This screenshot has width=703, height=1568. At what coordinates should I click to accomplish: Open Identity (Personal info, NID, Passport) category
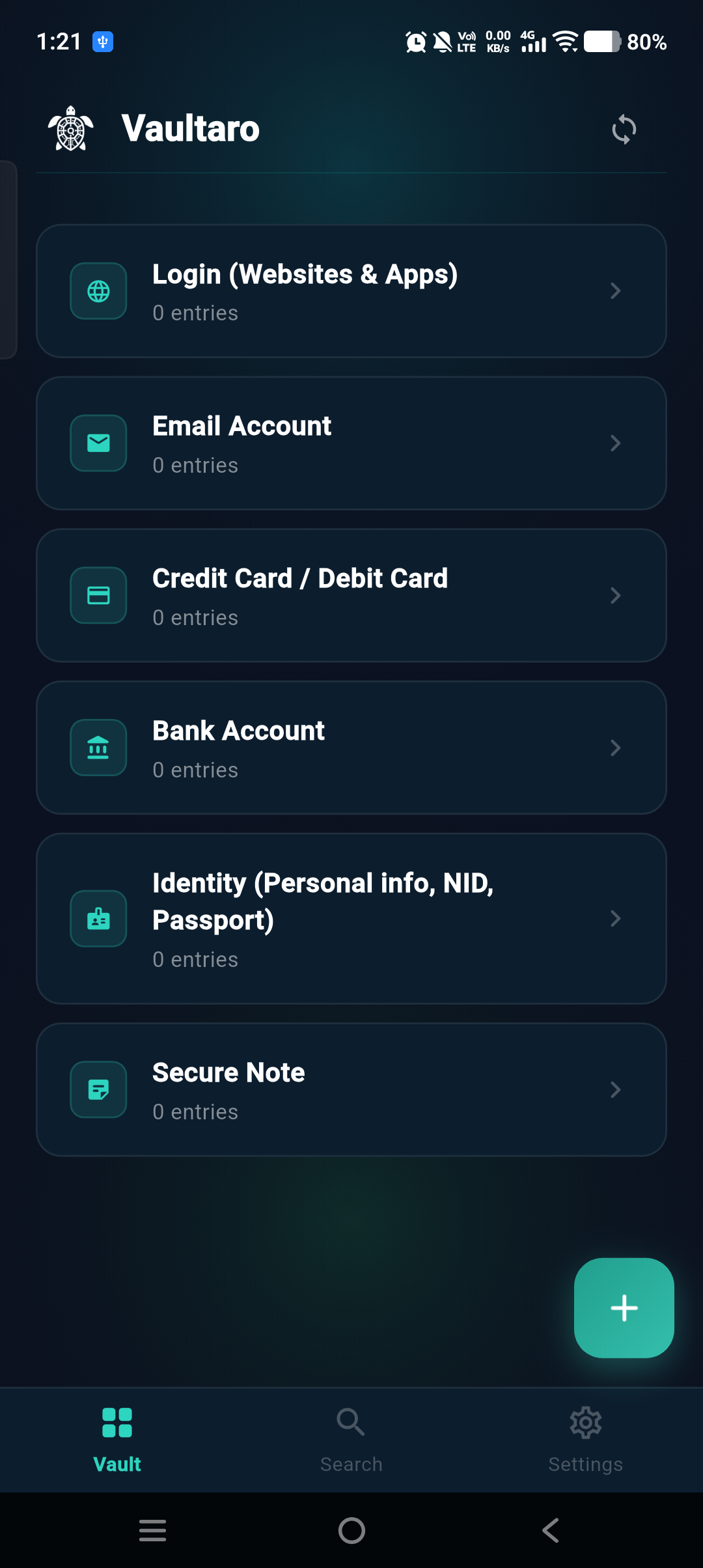351,919
